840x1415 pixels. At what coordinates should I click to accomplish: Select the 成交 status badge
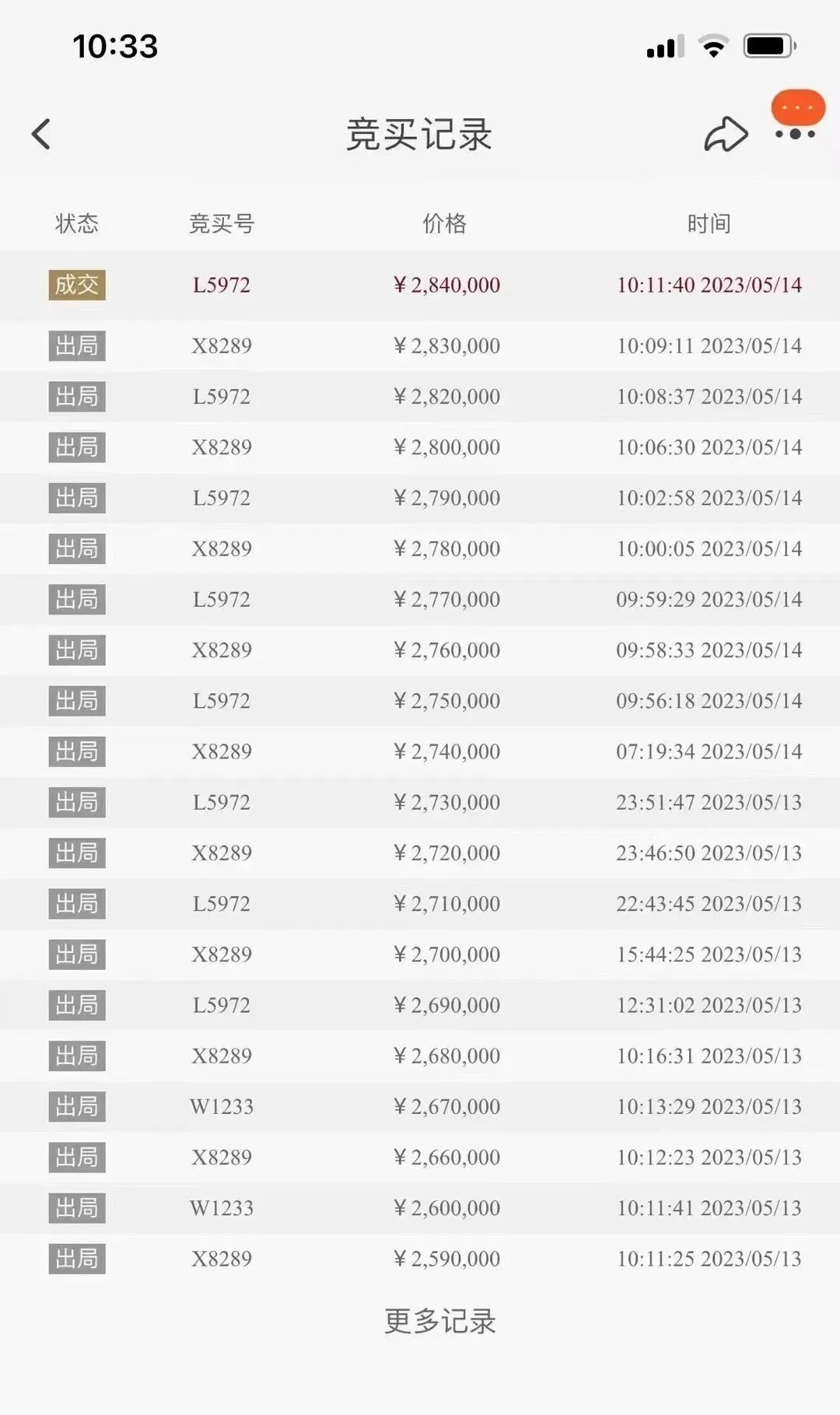(76, 285)
